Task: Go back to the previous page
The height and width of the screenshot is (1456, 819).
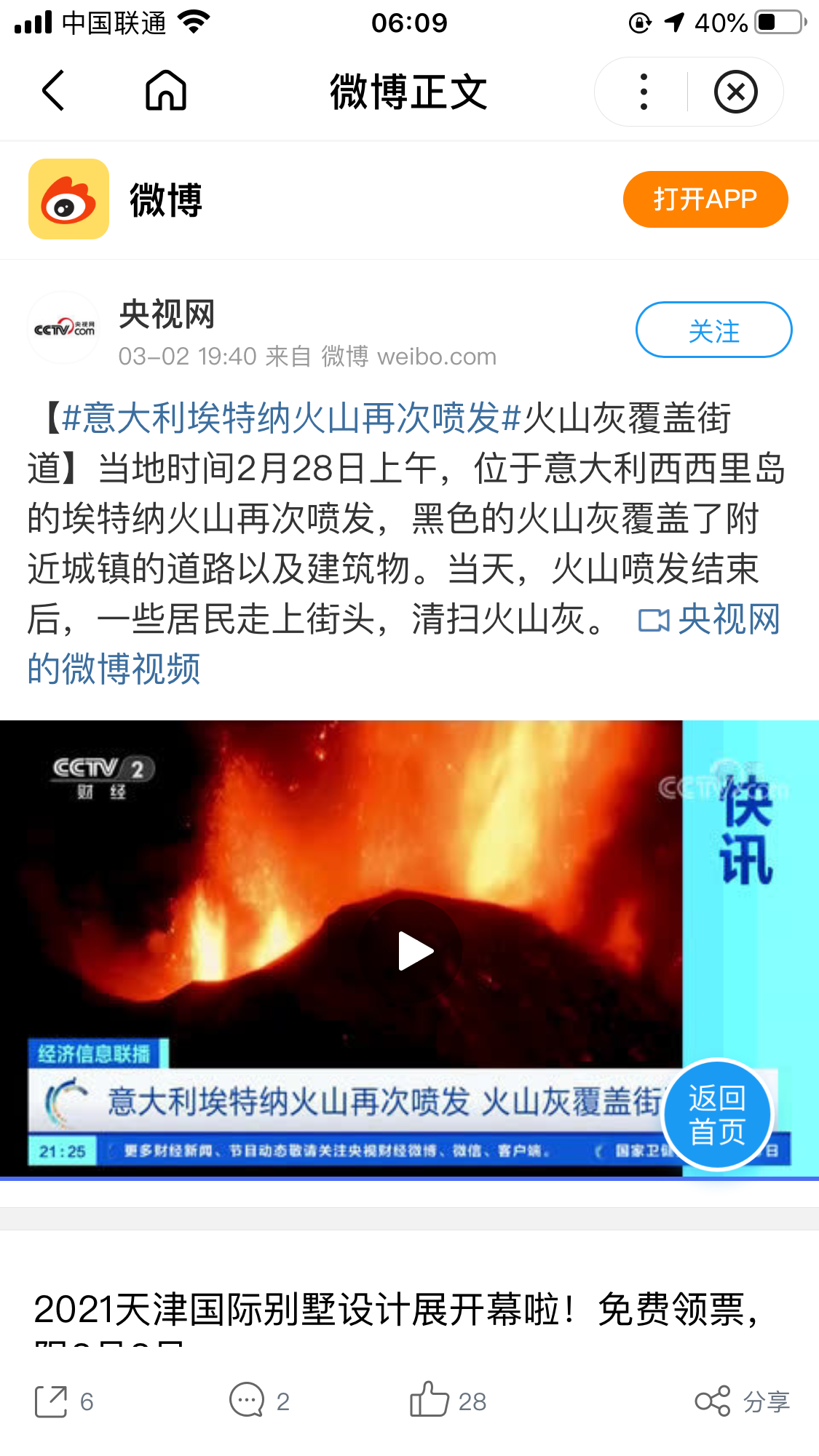Action: (54, 91)
